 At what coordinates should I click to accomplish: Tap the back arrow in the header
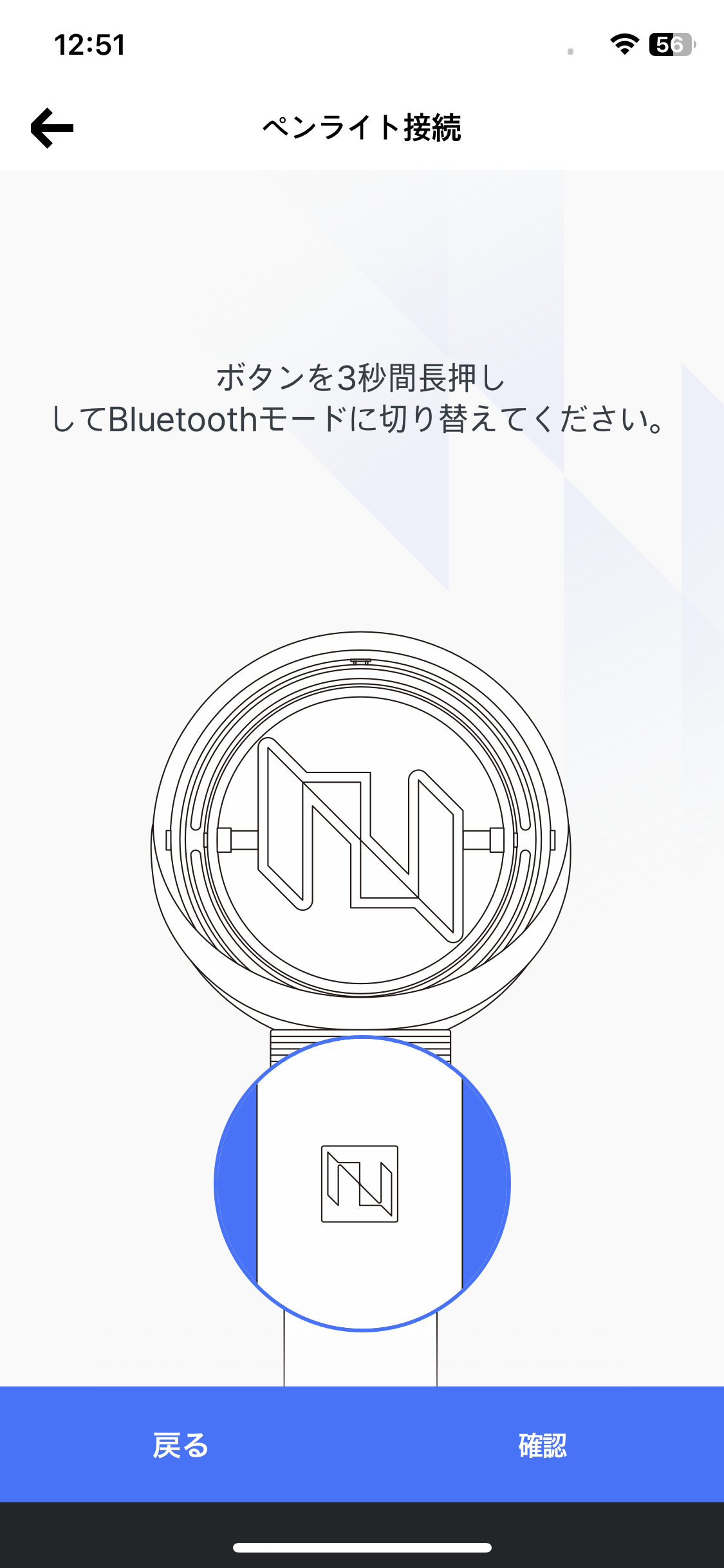52,128
